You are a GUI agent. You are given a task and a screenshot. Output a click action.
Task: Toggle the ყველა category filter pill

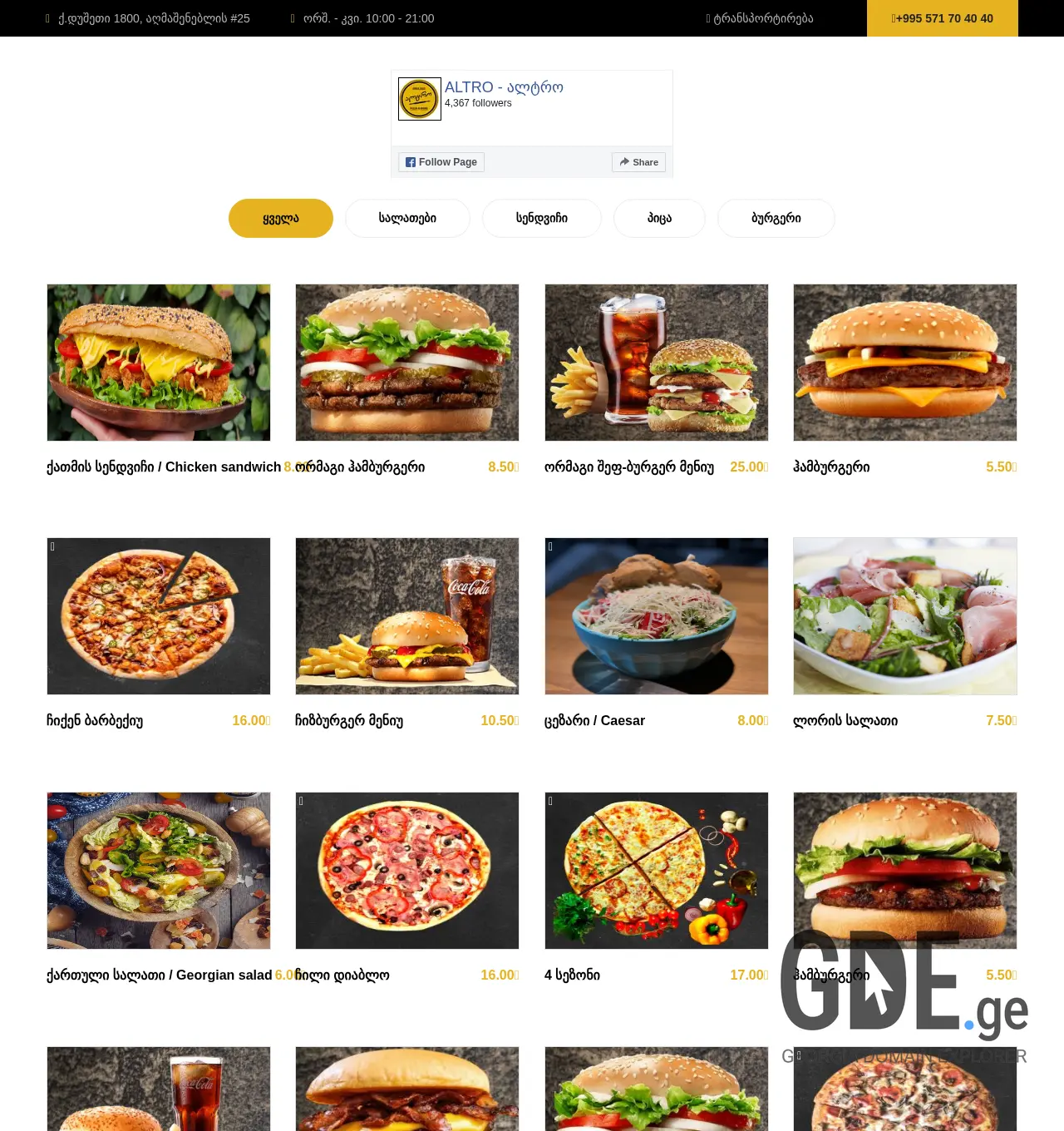[x=280, y=218]
